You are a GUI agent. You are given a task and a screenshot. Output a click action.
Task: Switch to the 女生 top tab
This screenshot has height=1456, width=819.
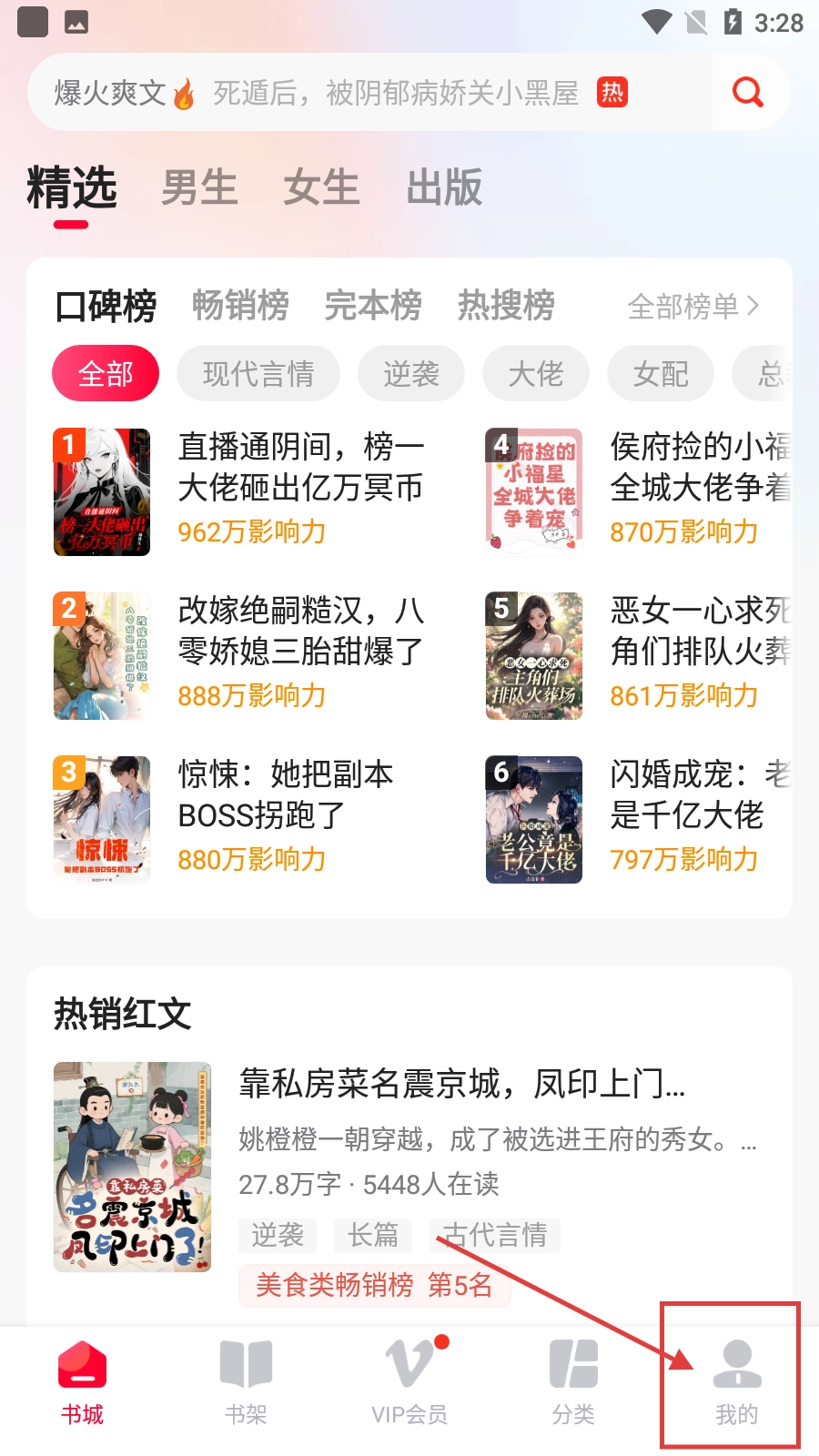pyautogui.click(x=321, y=188)
